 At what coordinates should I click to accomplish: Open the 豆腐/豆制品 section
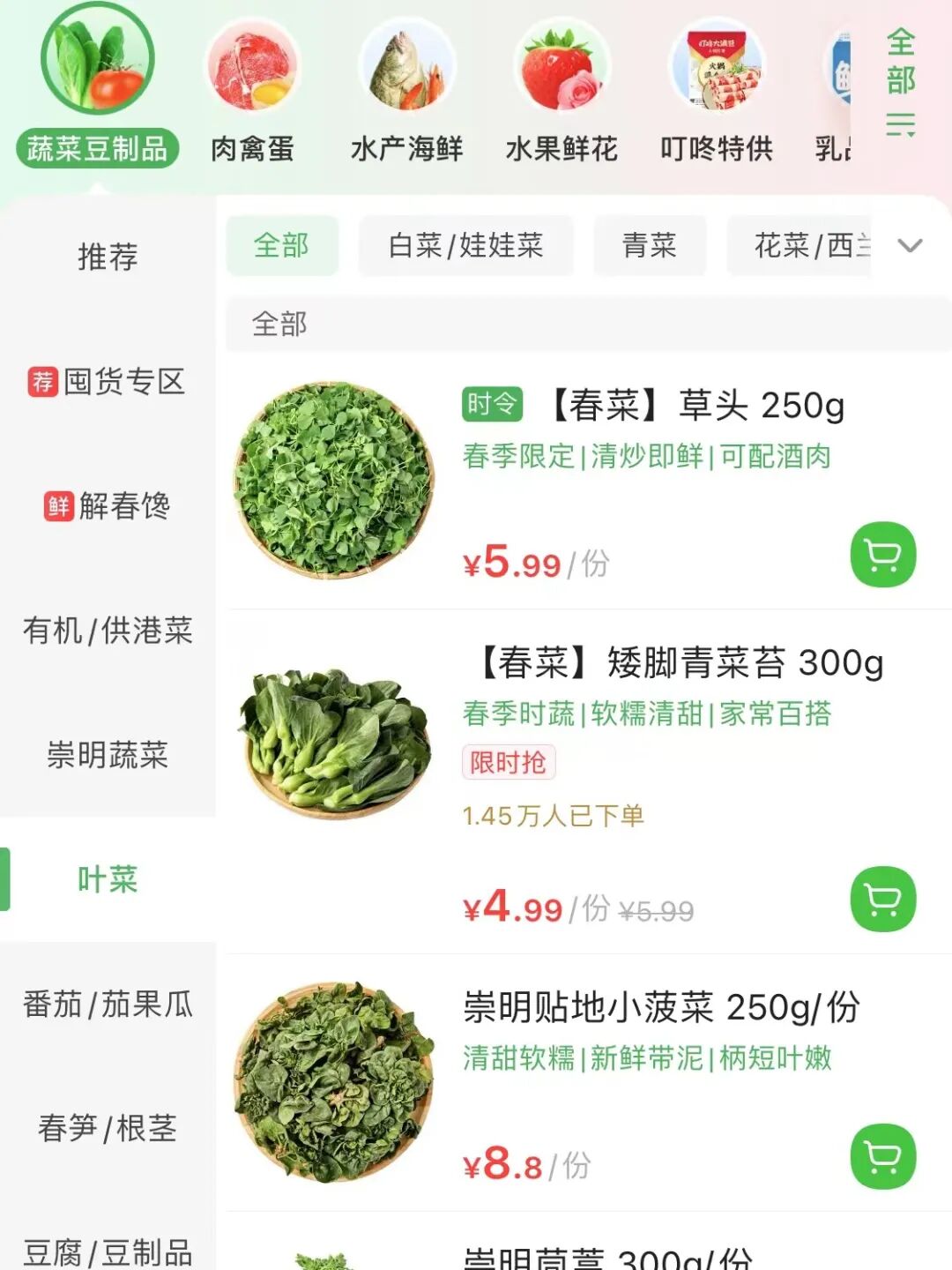(108, 1251)
